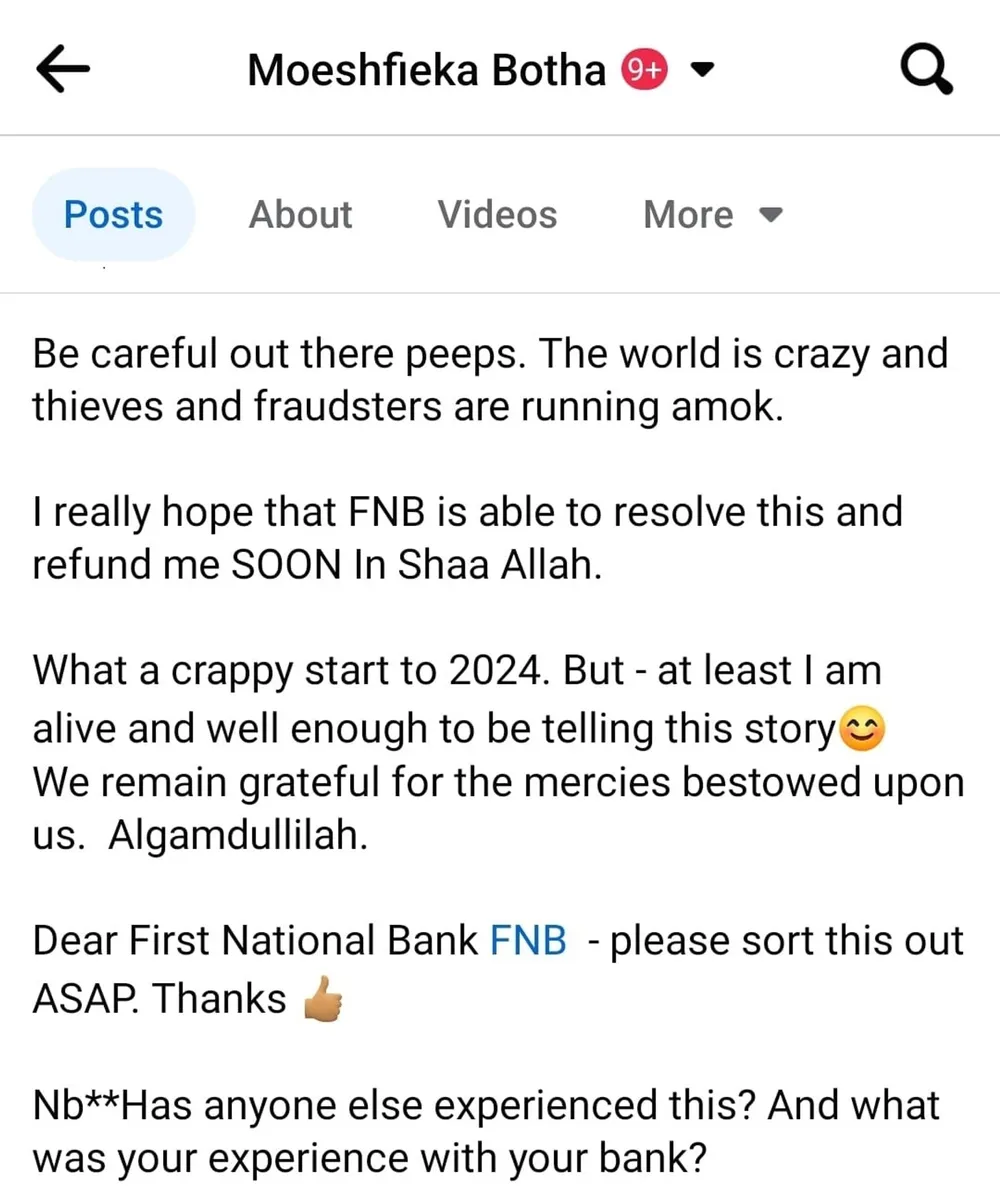Expand the More tab menu
This screenshot has height=1190, width=1000.
pos(712,215)
